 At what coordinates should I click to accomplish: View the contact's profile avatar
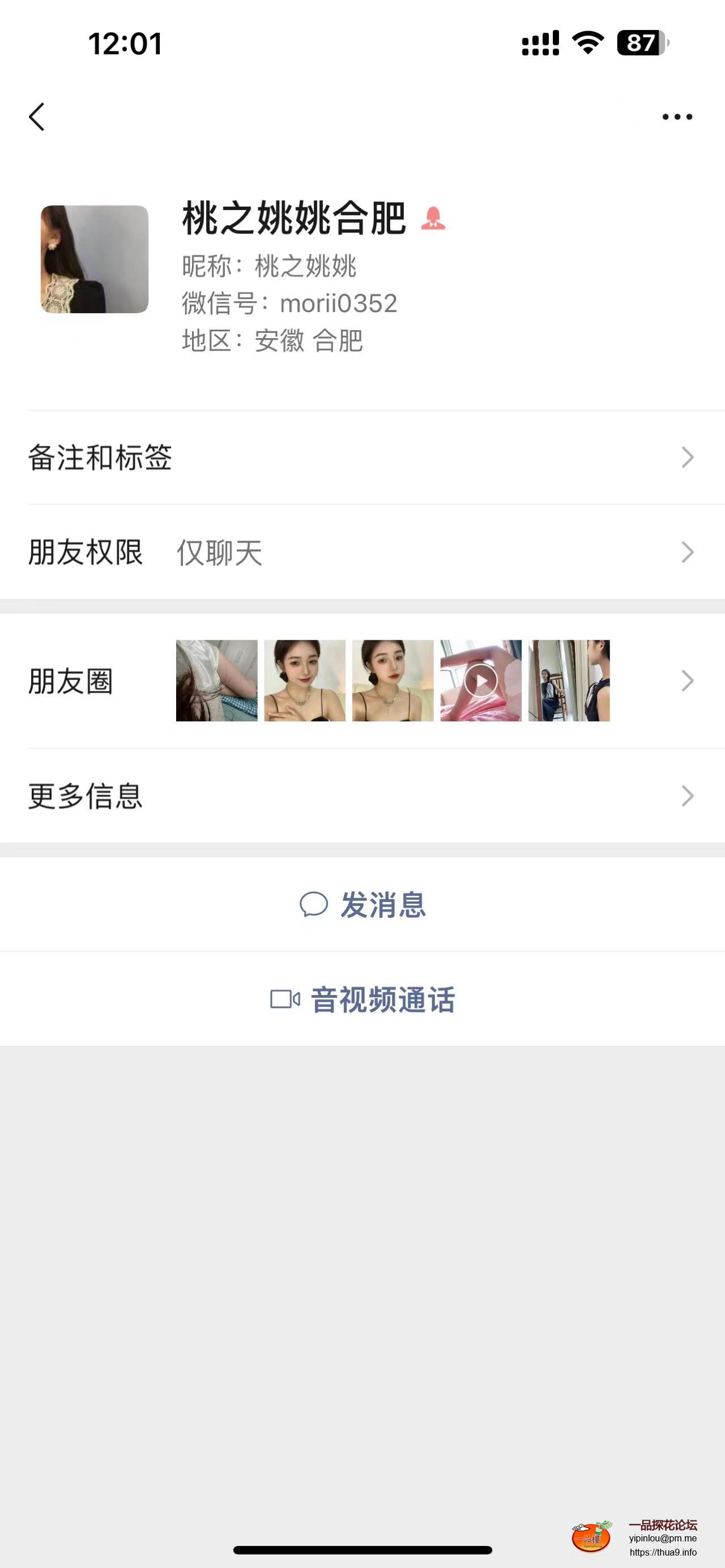95,259
